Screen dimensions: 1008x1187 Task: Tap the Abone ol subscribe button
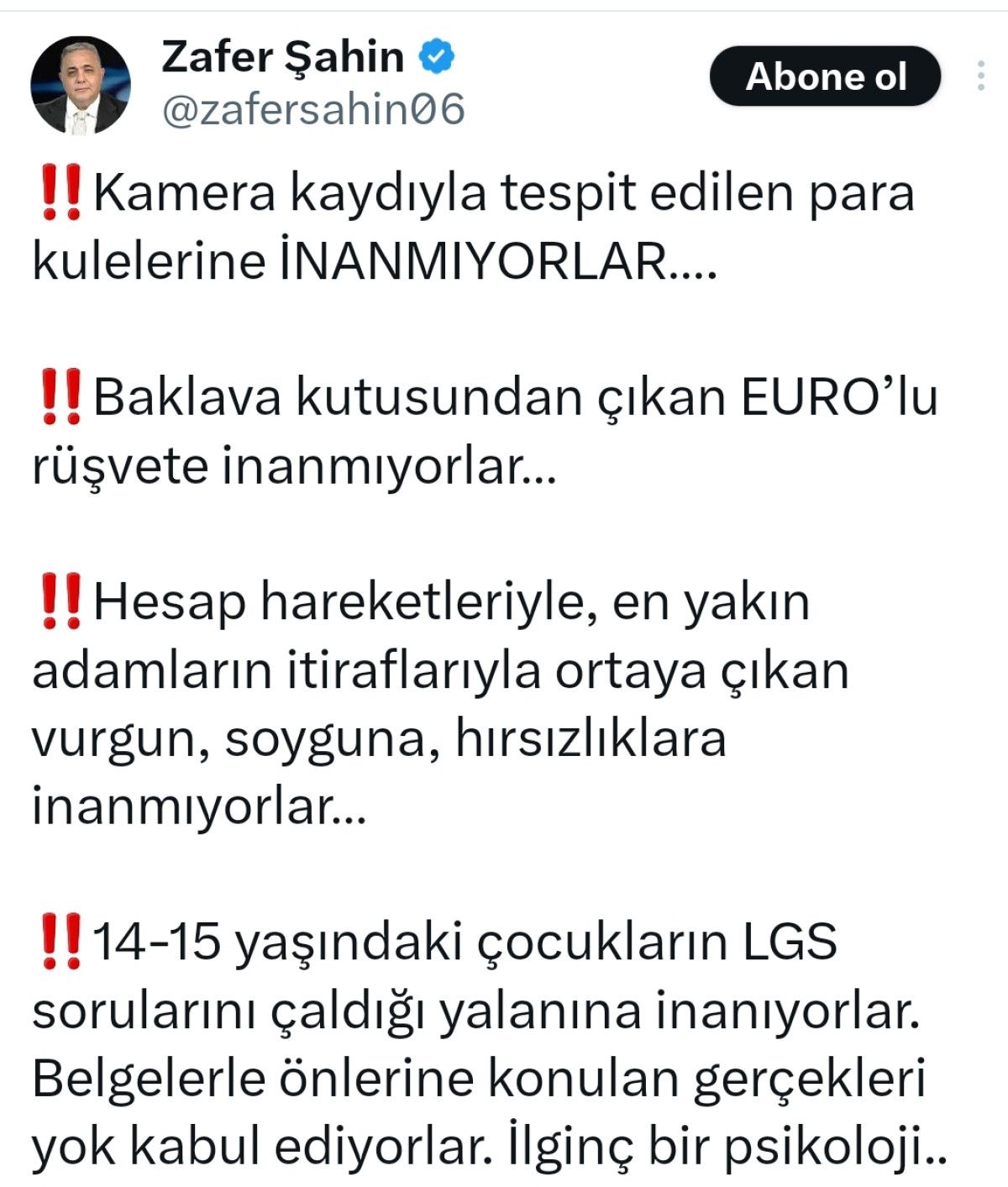(825, 77)
